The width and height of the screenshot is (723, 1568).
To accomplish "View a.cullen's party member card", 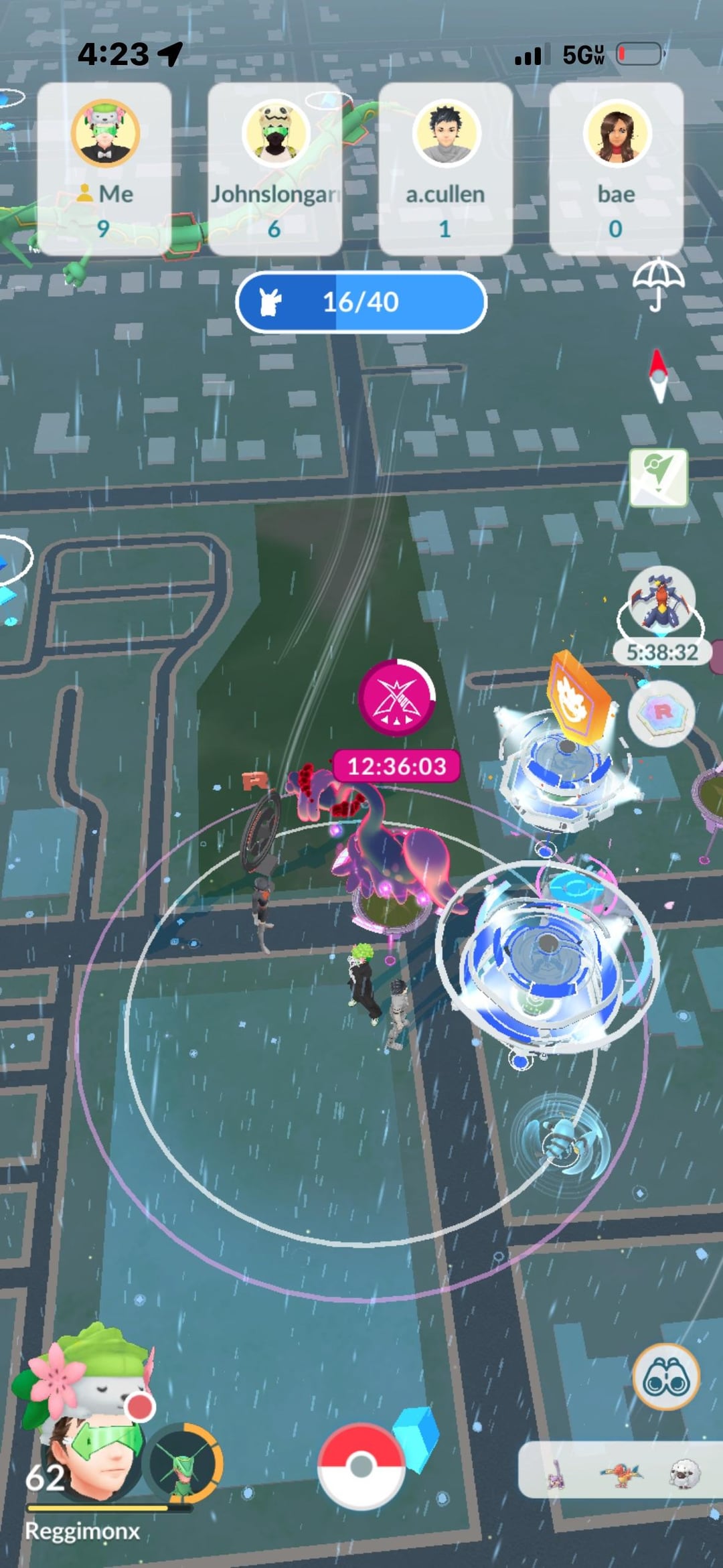I will pyautogui.click(x=445, y=167).
